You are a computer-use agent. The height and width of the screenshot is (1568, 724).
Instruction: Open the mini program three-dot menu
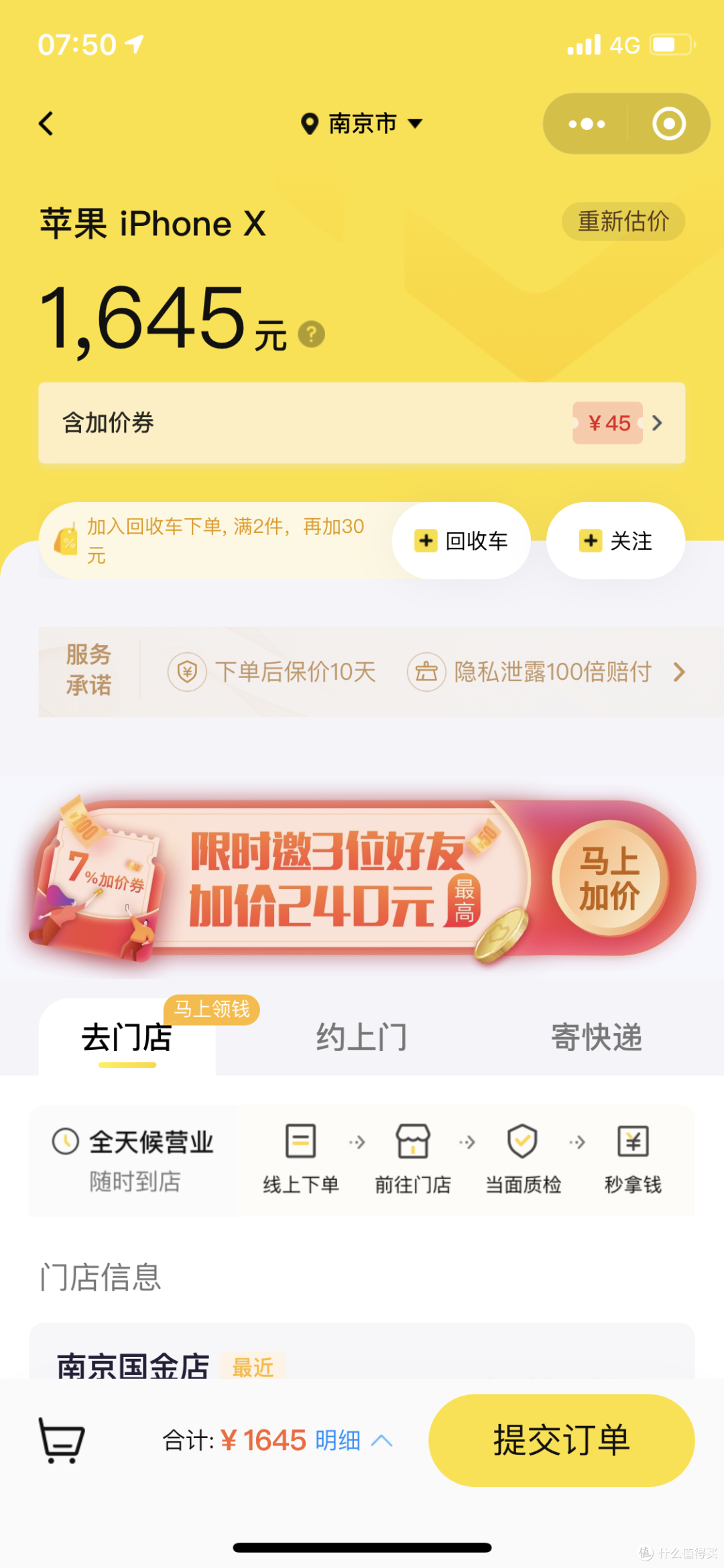click(x=587, y=124)
